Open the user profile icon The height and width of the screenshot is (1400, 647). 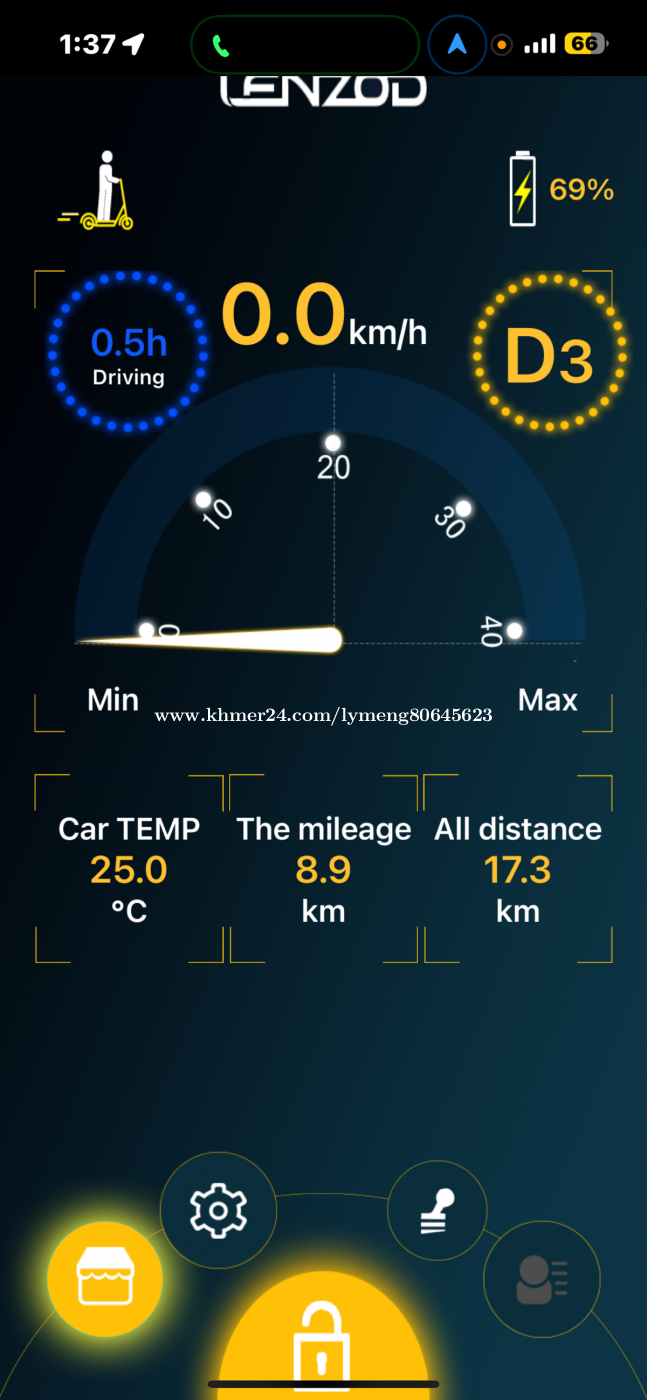point(542,1279)
